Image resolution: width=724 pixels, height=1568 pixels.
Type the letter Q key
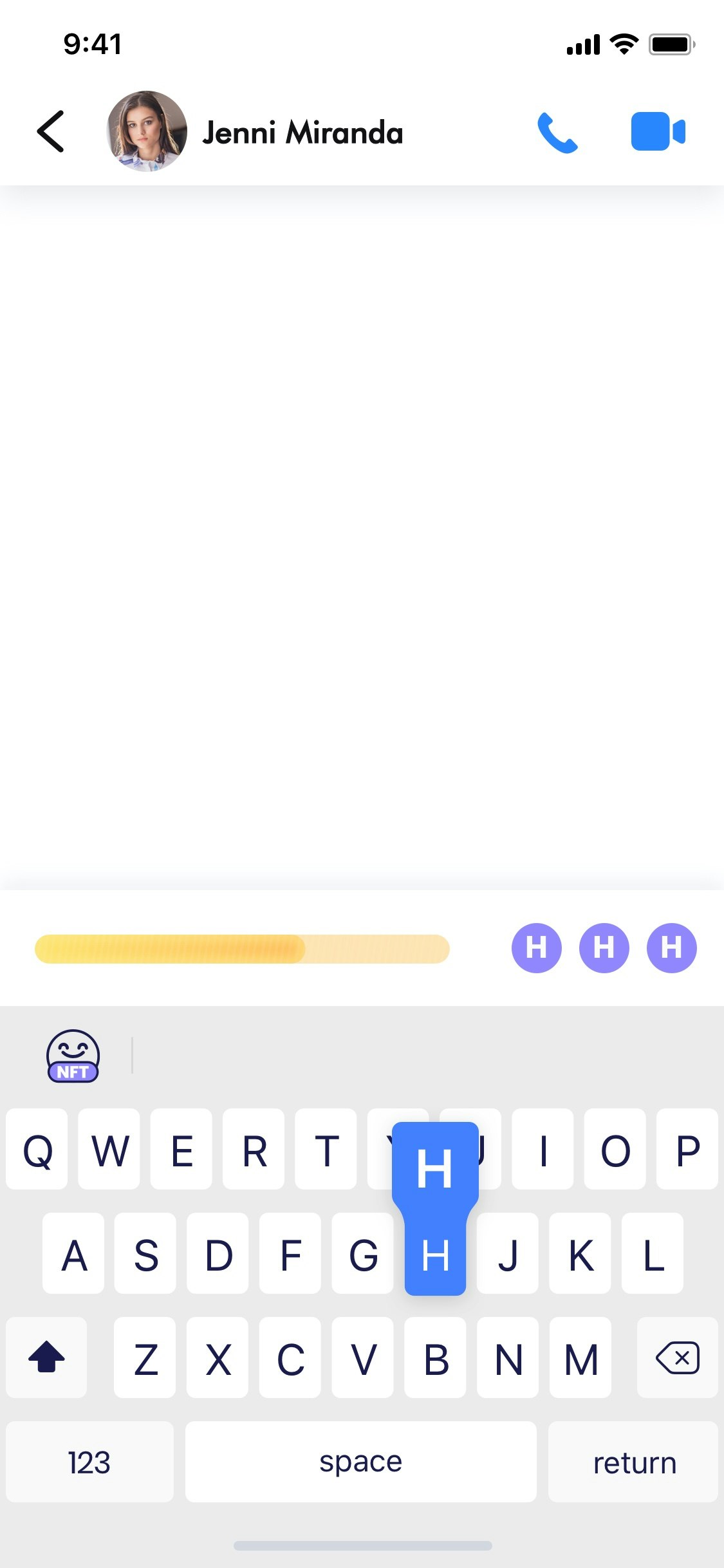coord(37,1150)
